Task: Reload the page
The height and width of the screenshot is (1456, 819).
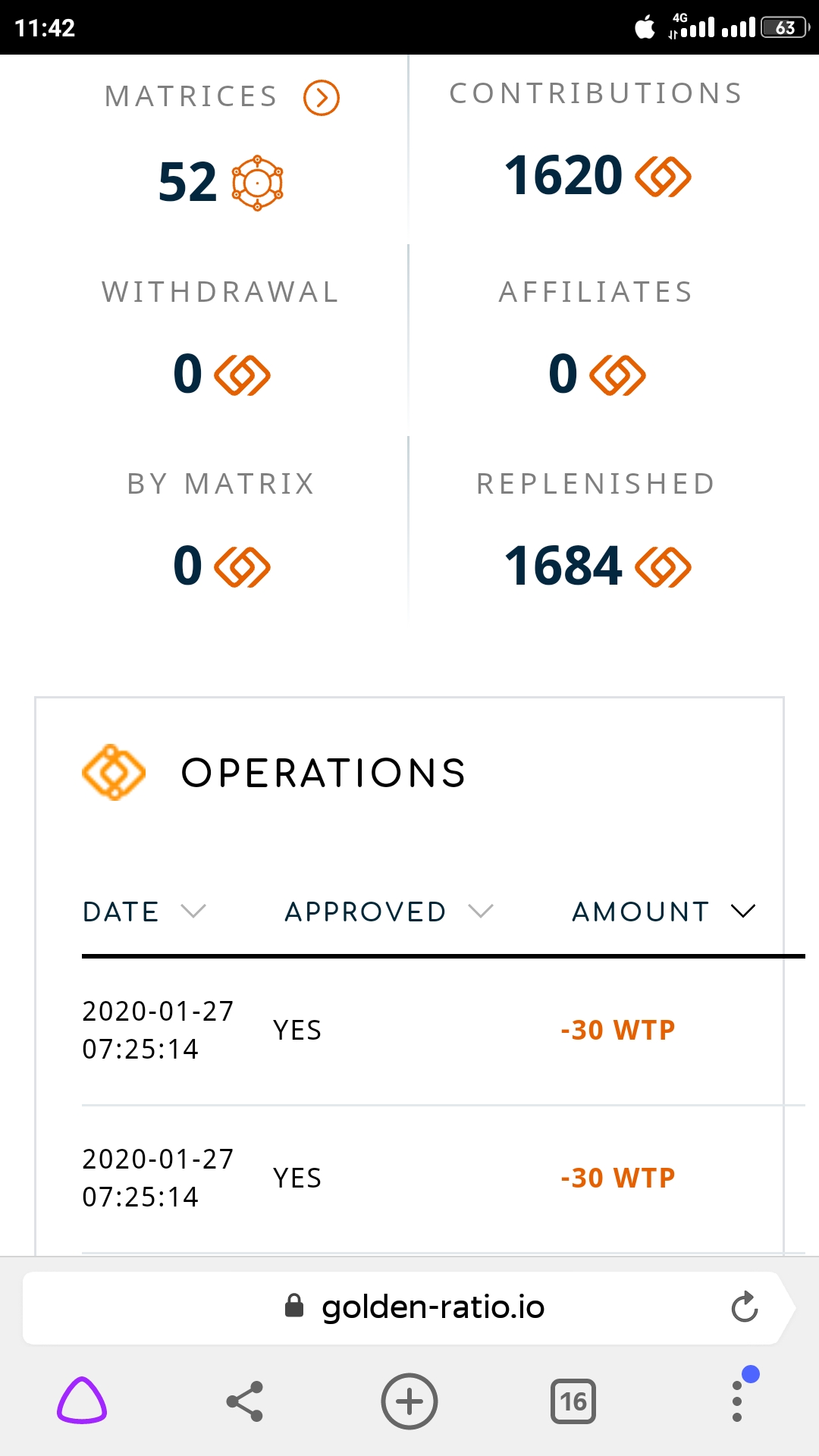Action: click(745, 1307)
